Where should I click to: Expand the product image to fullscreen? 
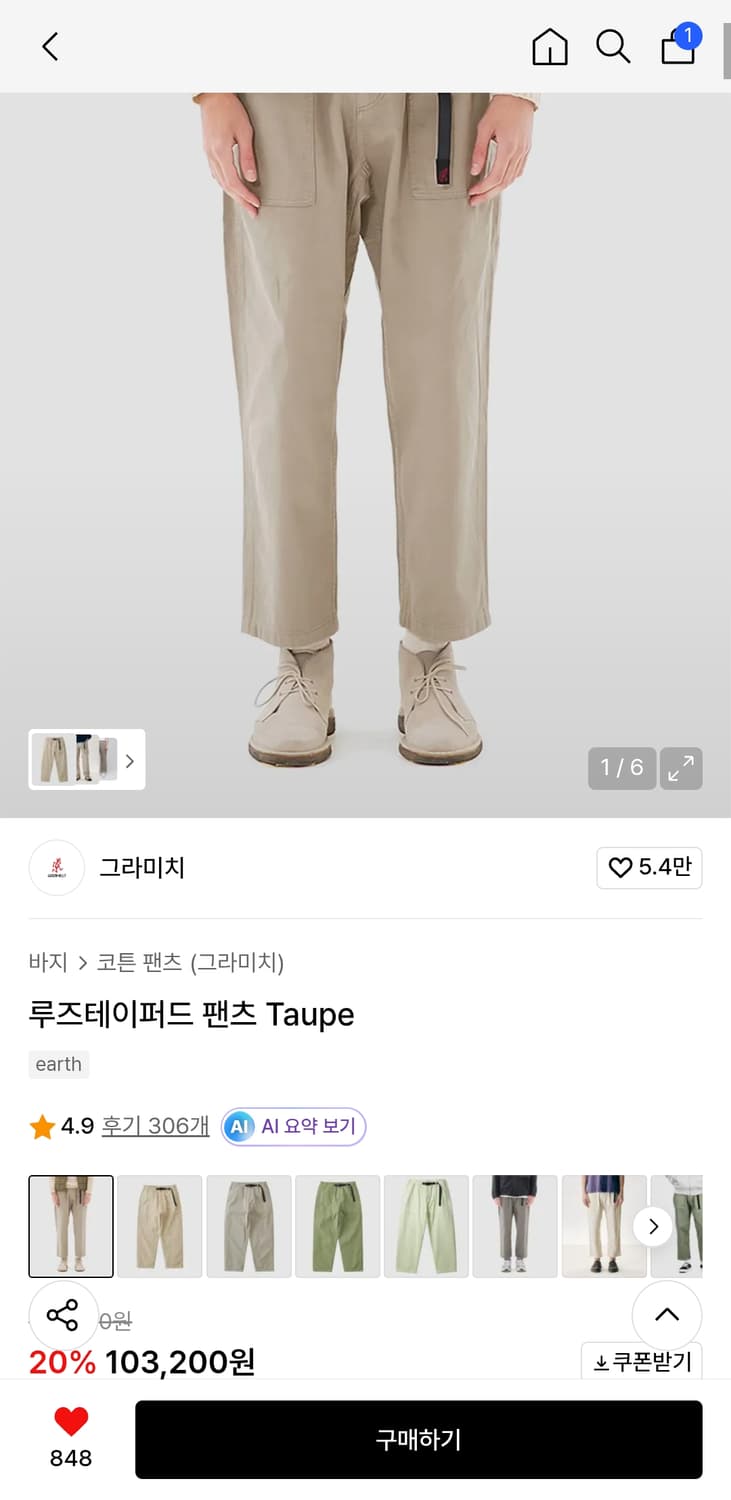point(681,769)
